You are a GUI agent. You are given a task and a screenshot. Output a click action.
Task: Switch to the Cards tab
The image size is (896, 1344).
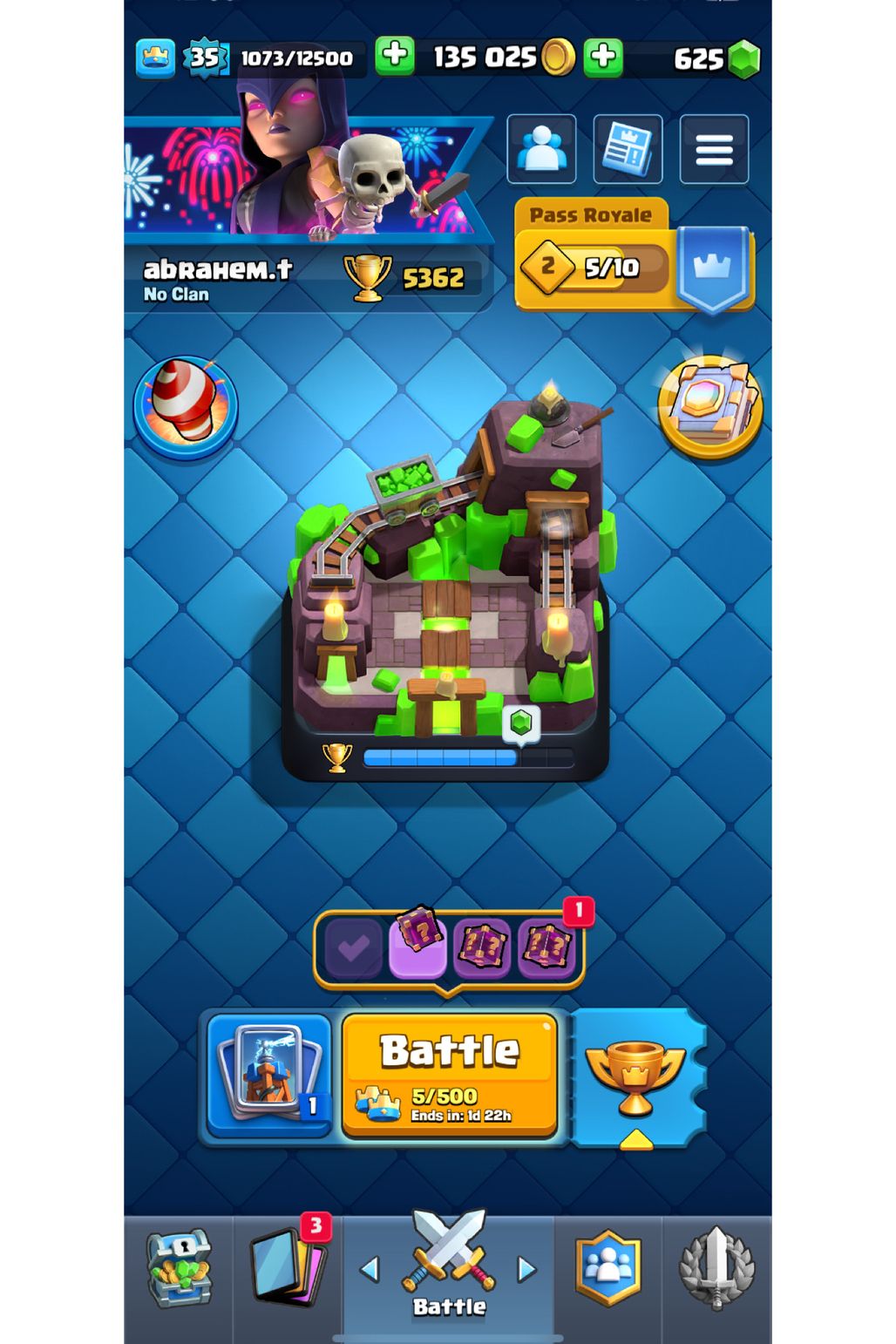click(288, 1268)
